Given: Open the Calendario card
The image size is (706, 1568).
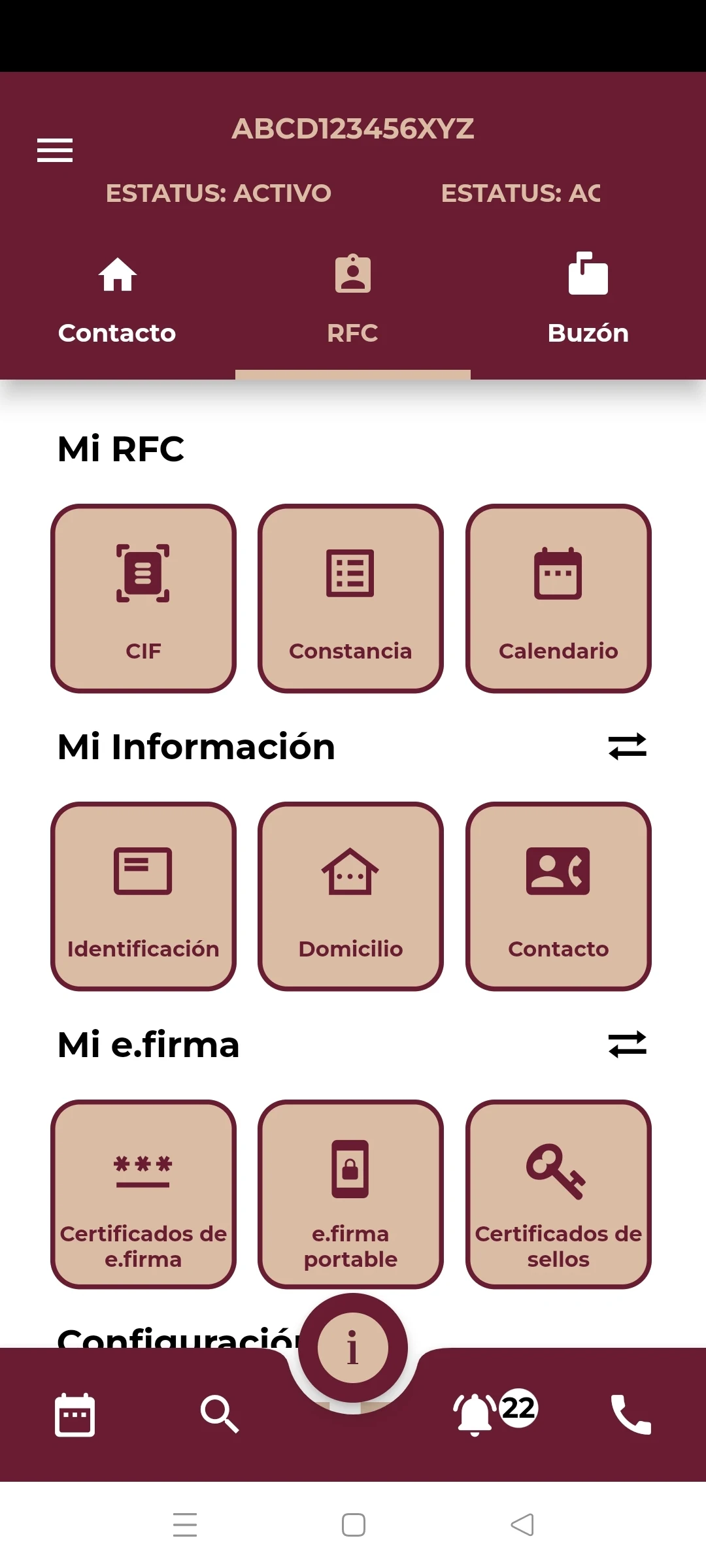Looking at the screenshot, I should pyautogui.click(x=558, y=598).
